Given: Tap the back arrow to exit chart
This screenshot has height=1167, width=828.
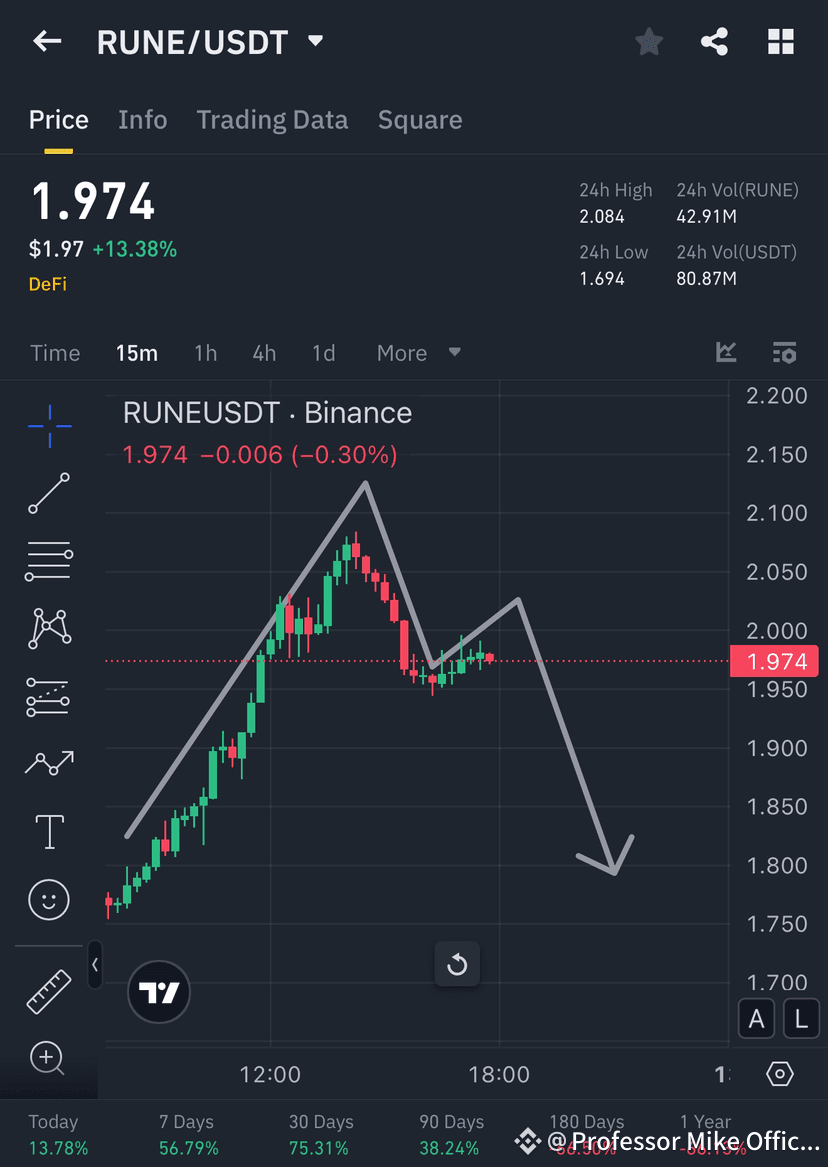Looking at the screenshot, I should pyautogui.click(x=47, y=42).
